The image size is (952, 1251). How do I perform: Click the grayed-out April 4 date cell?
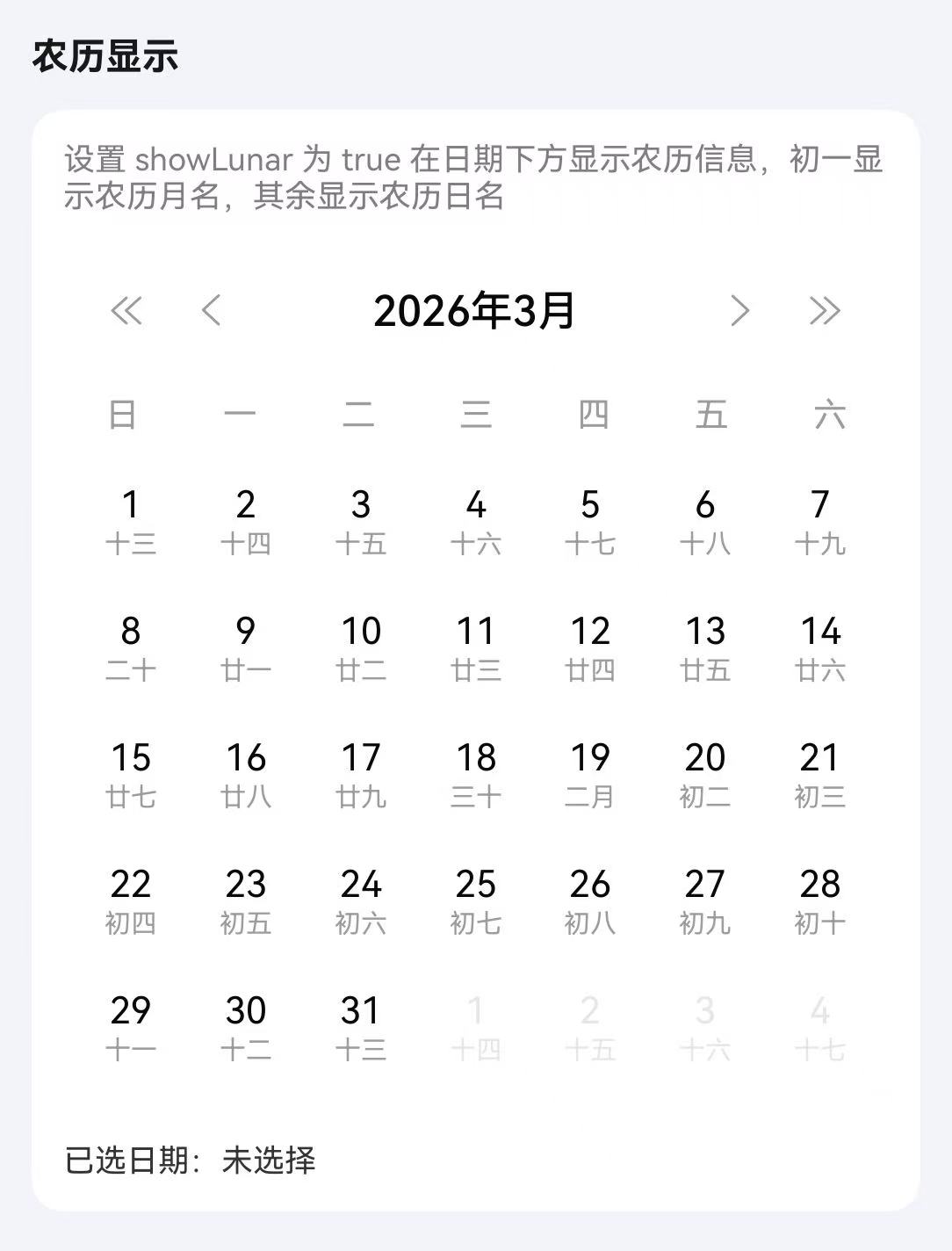[x=822, y=1029]
